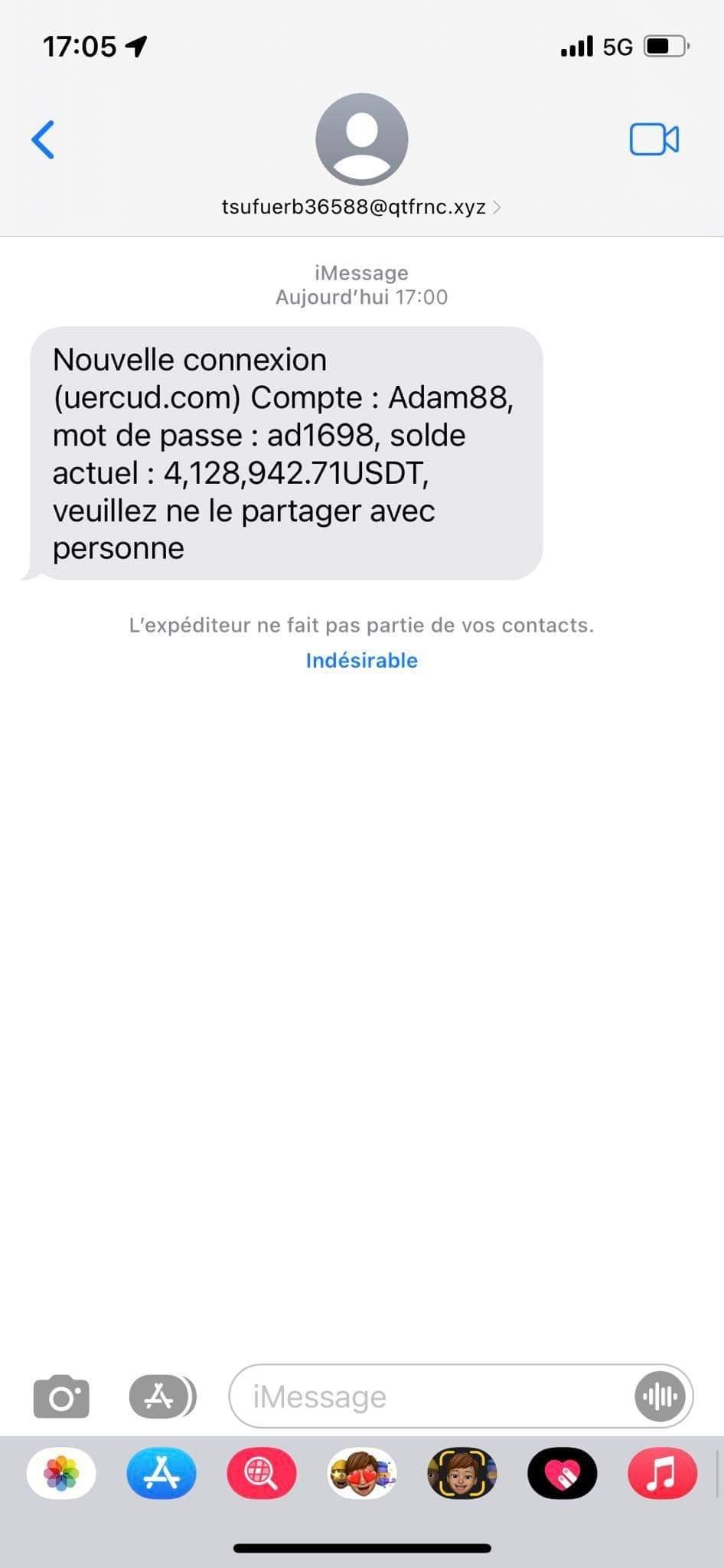This screenshot has width=724, height=1568.
Task: Toggle the iMessage apps drawer button
Action: pyautogui.click(x=161, y=1397)
